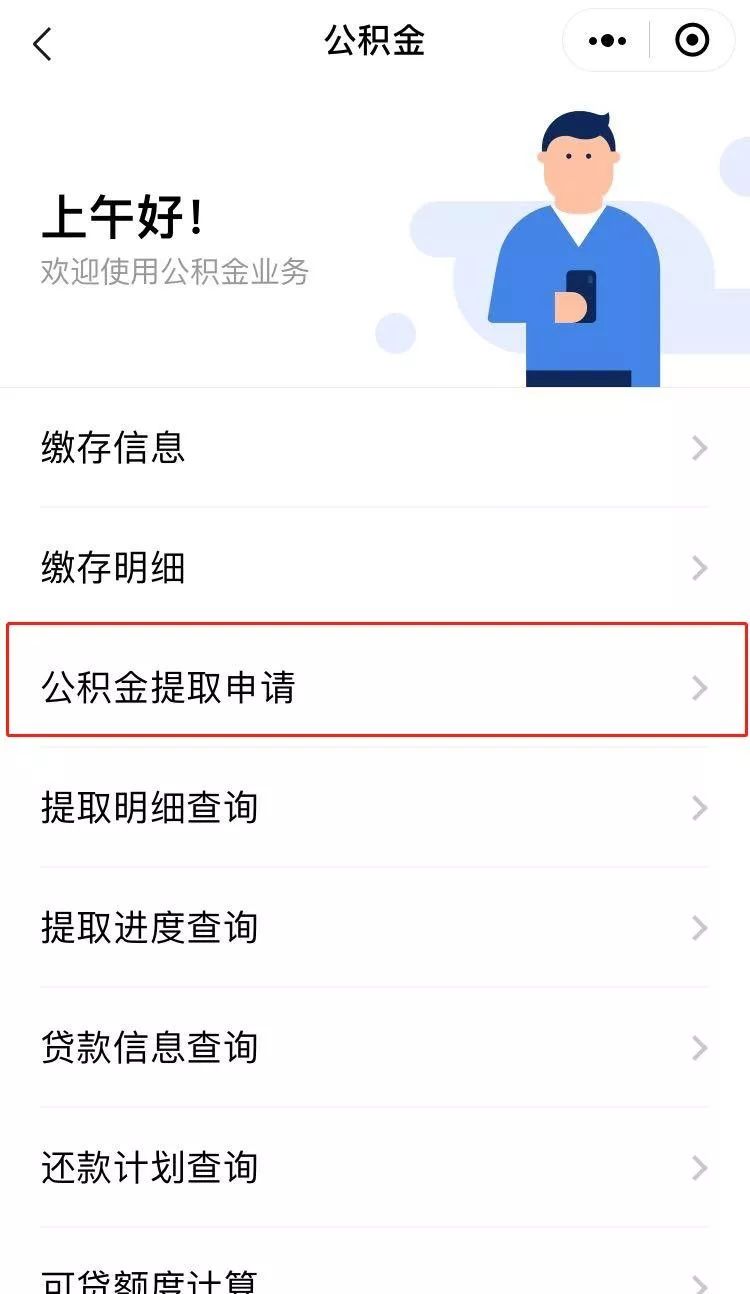Viewport: 750px width, 1294px height.
Task: Tap the arrow on the 公积金提取申请 row
Action: tap(698, 688)
